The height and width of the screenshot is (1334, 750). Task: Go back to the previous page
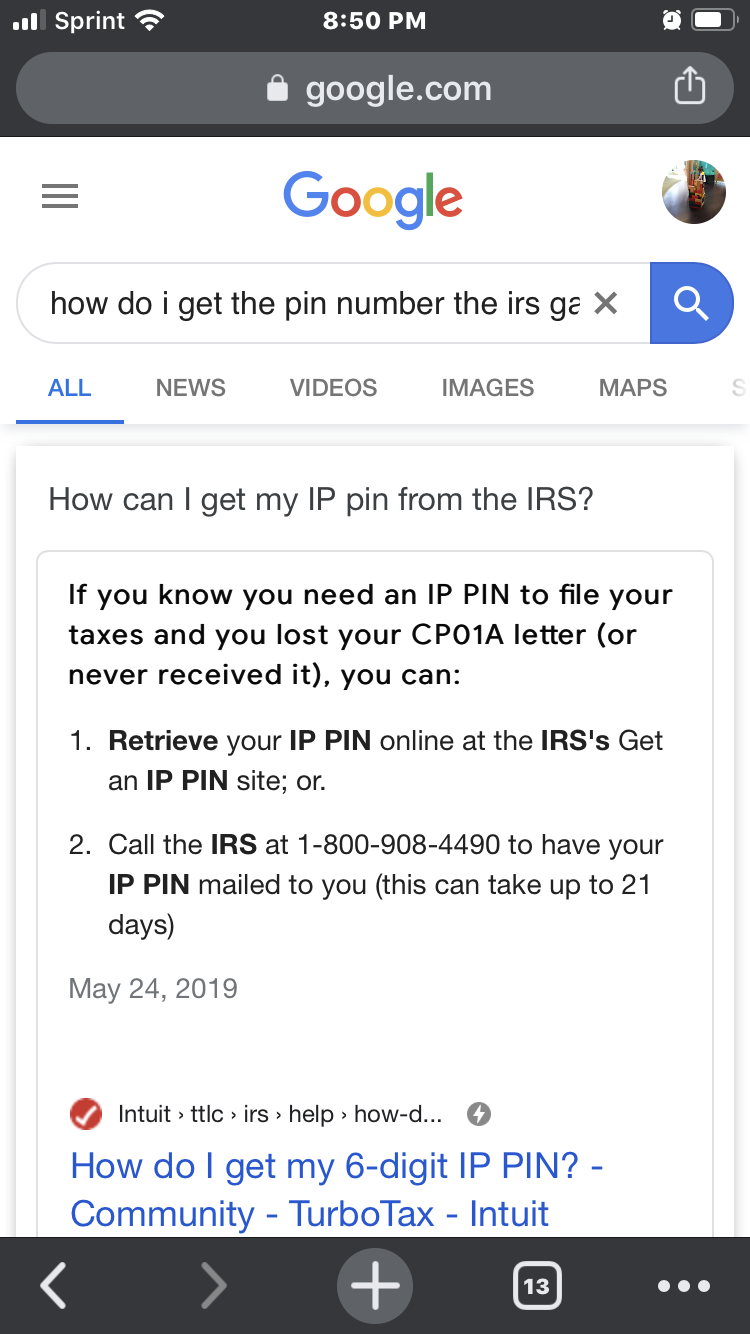[x=53, y=1286]
